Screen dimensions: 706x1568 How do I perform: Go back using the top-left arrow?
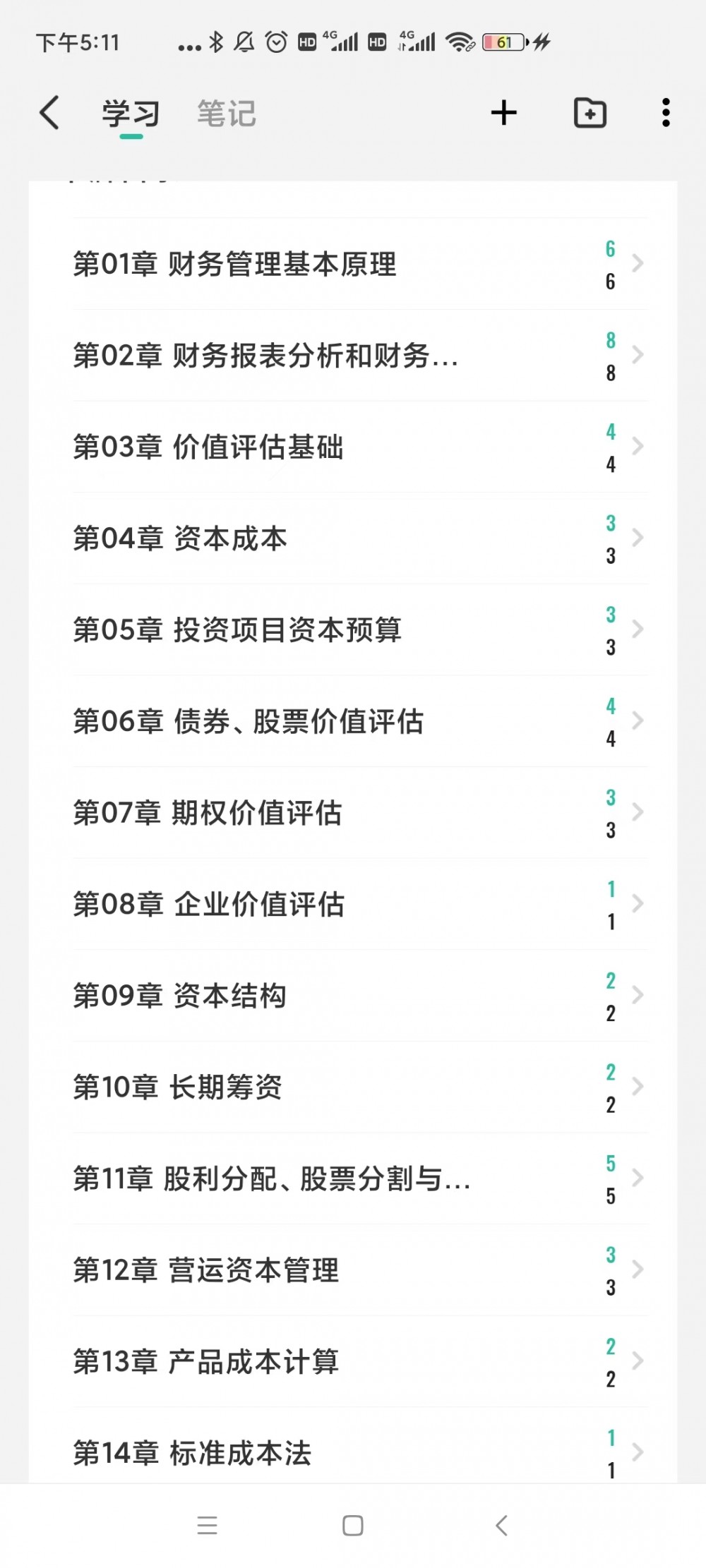coord(49,113)
